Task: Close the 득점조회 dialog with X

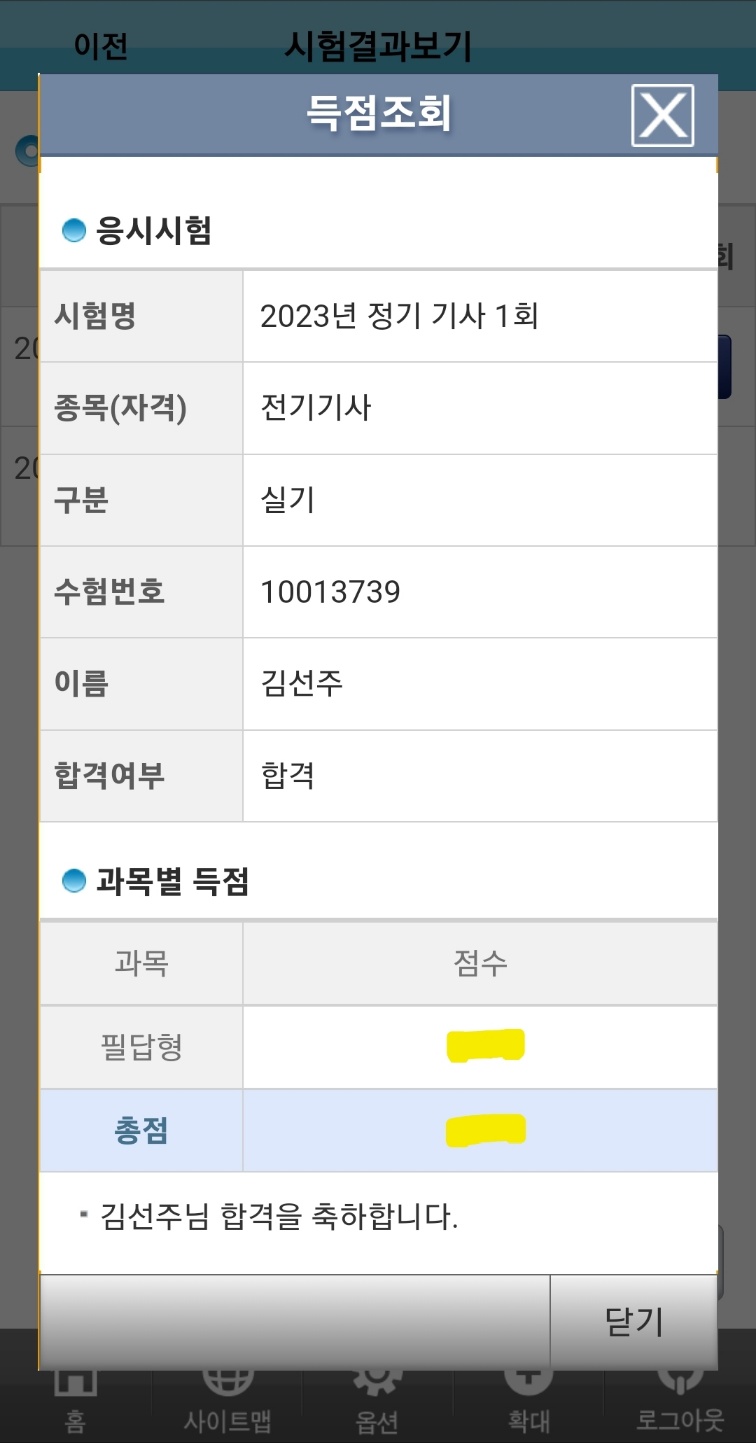Action: pyautogui.click(x=662, y=116)
